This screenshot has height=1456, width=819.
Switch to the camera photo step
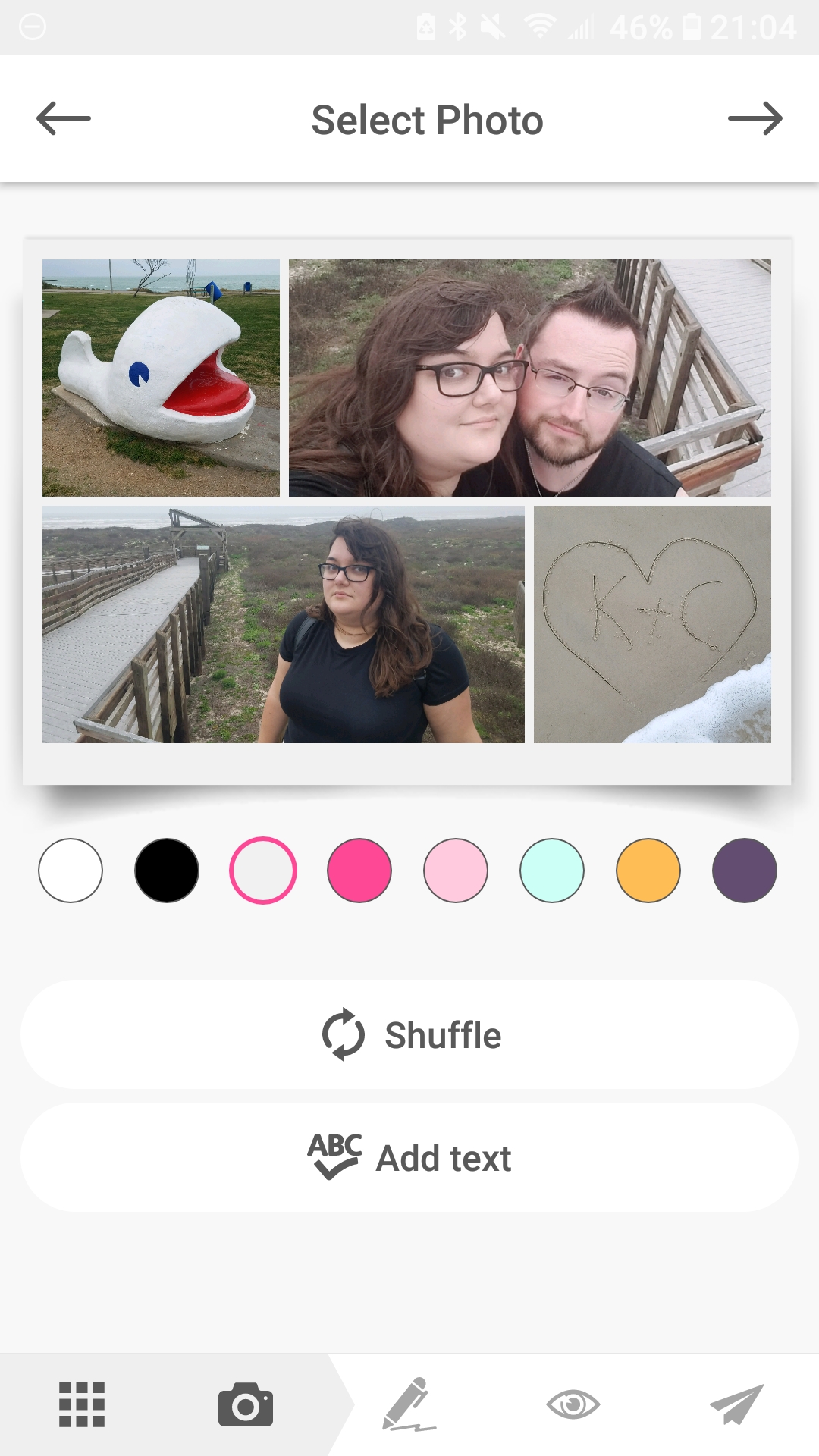point(246,1404)
